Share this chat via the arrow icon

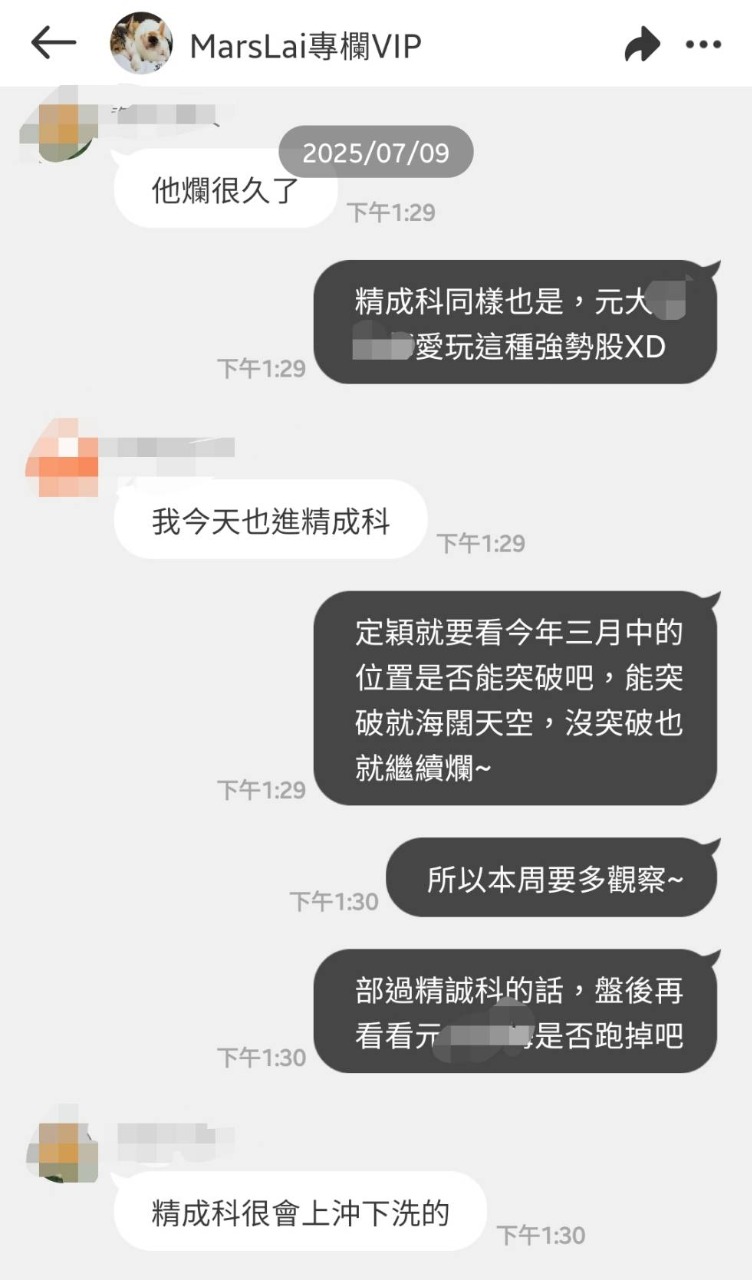pyautogui.click(x=641, y=44)
